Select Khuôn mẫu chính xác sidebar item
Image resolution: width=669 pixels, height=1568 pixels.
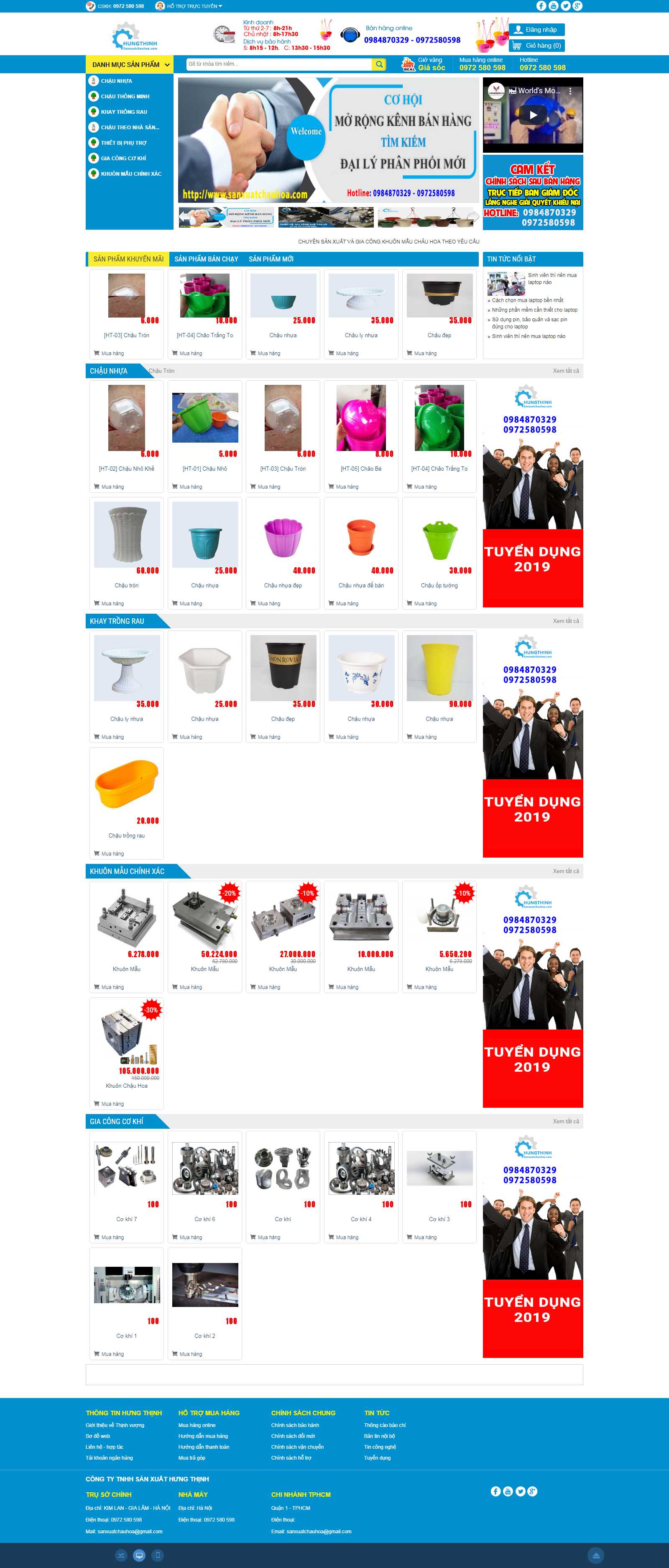coord(131,174)
